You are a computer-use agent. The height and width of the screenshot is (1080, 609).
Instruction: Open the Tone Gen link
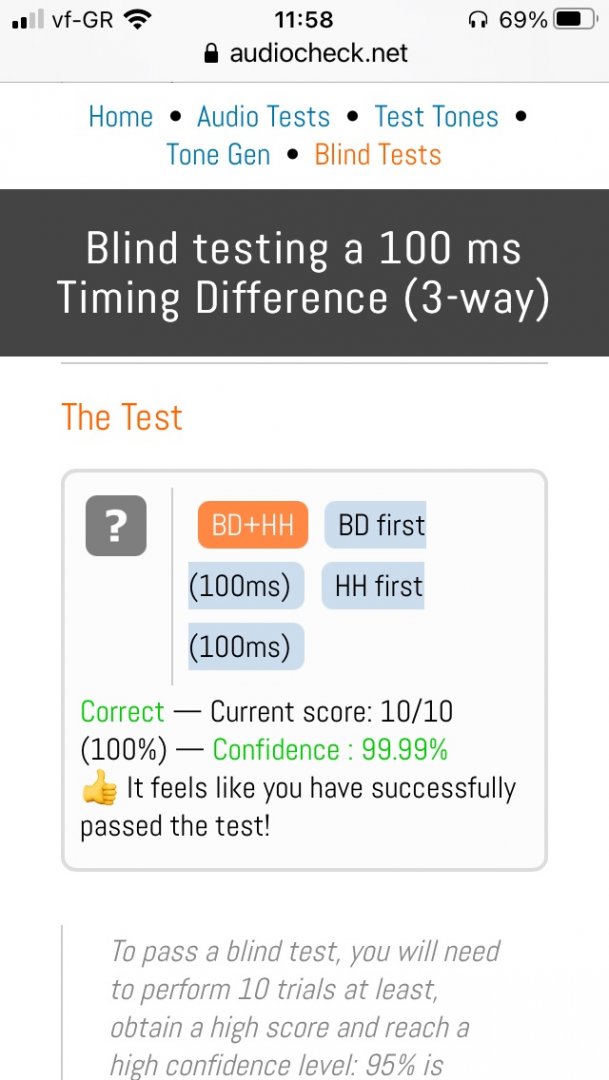(218, 154)
